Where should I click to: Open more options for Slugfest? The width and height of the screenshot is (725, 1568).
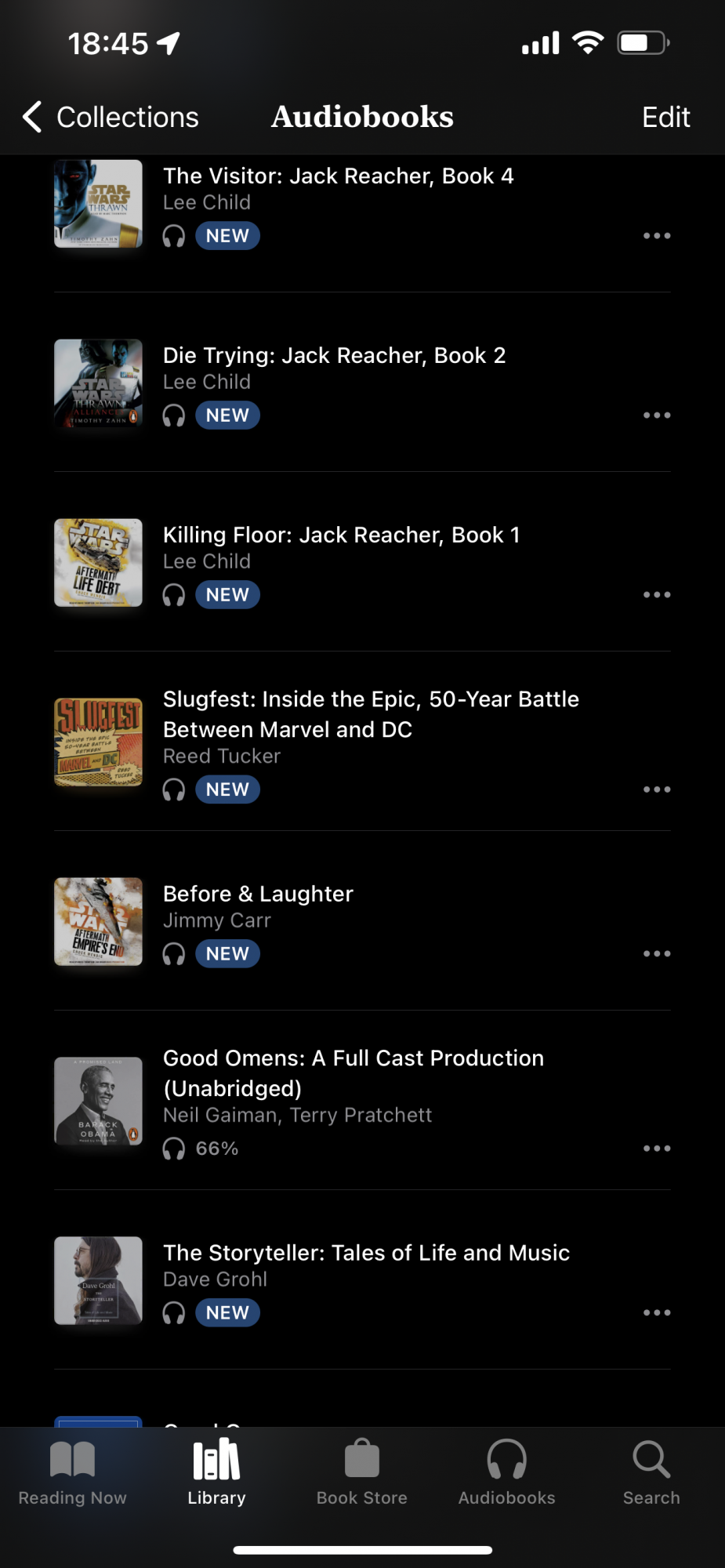(x=656, y=789)
